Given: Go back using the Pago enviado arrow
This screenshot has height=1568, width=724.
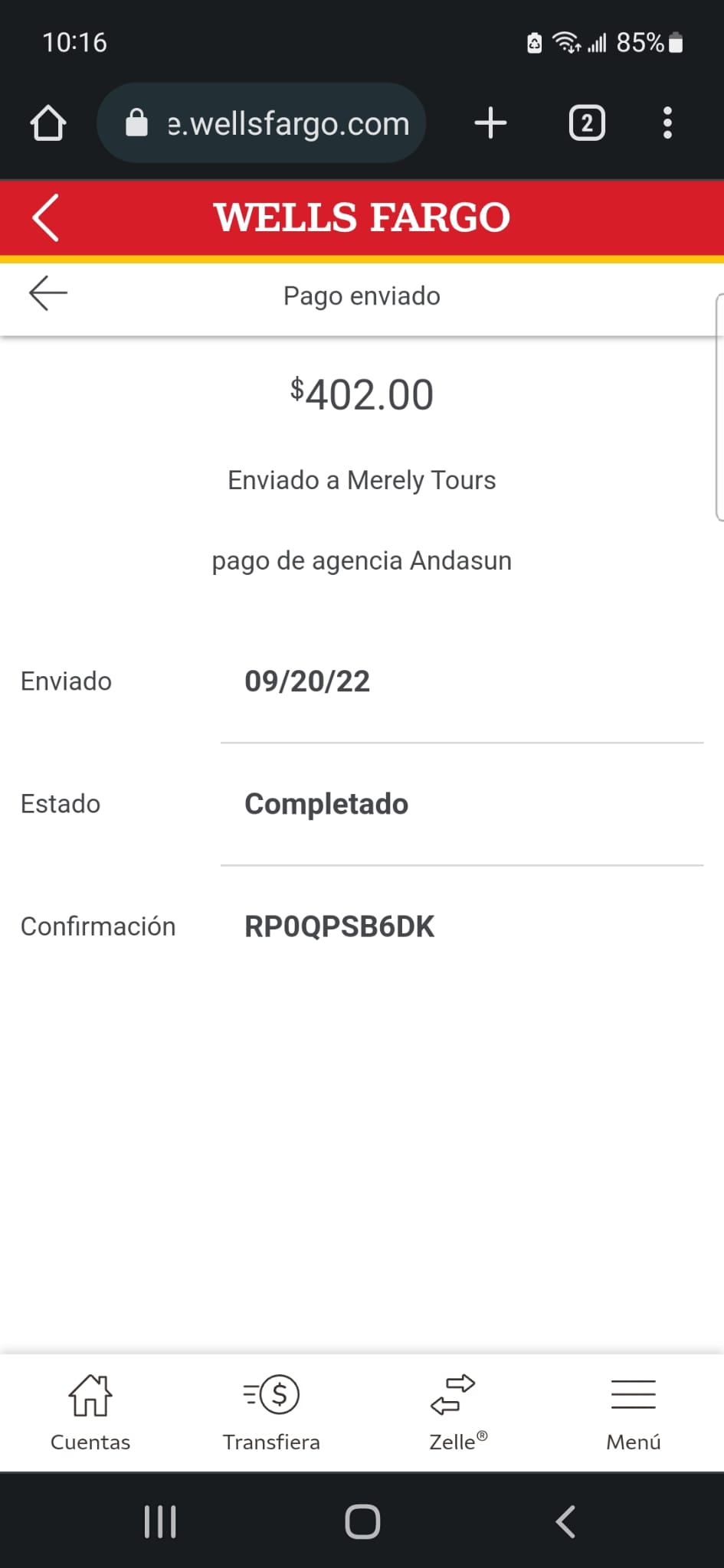Looking at the screenshot, I should coord(48,293).
